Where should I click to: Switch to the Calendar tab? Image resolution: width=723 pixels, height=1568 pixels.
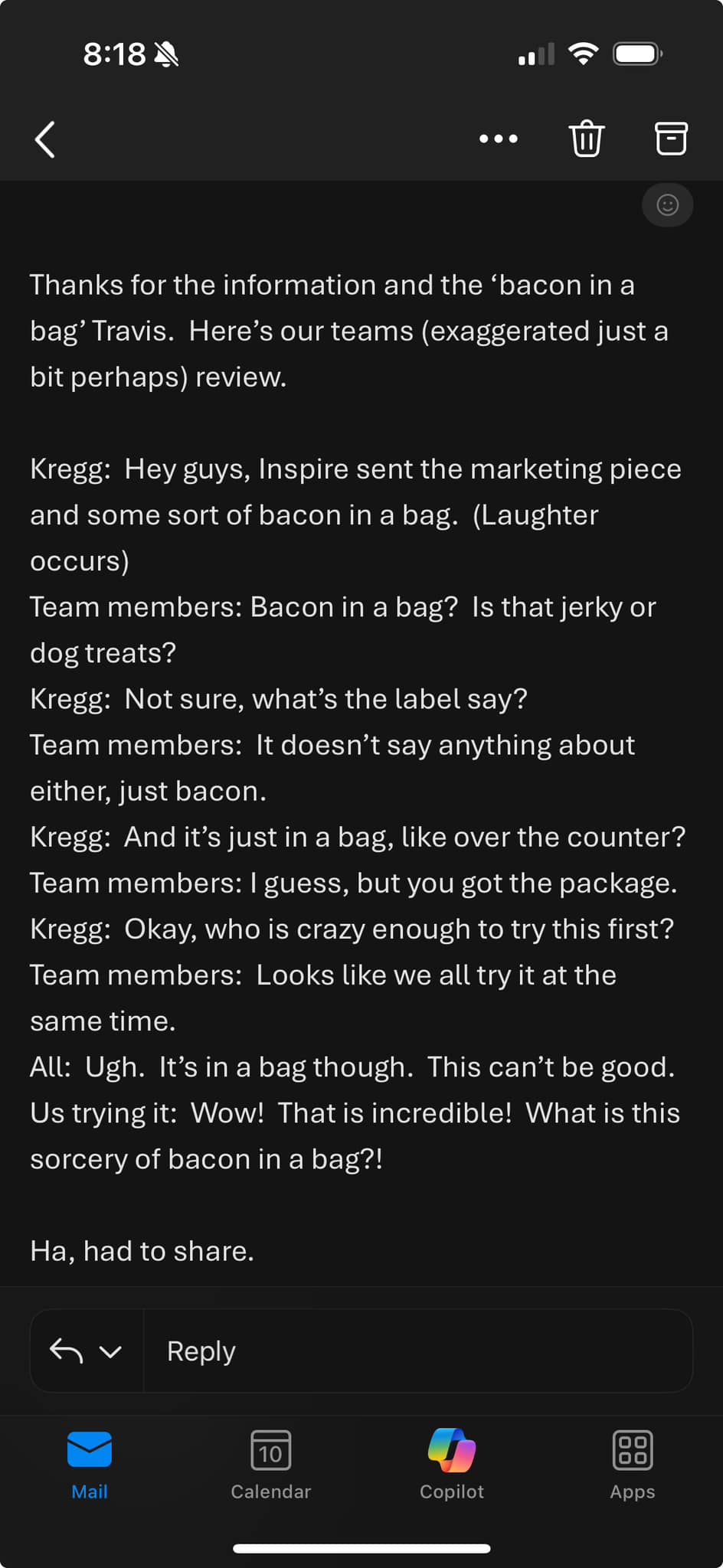271,1464
